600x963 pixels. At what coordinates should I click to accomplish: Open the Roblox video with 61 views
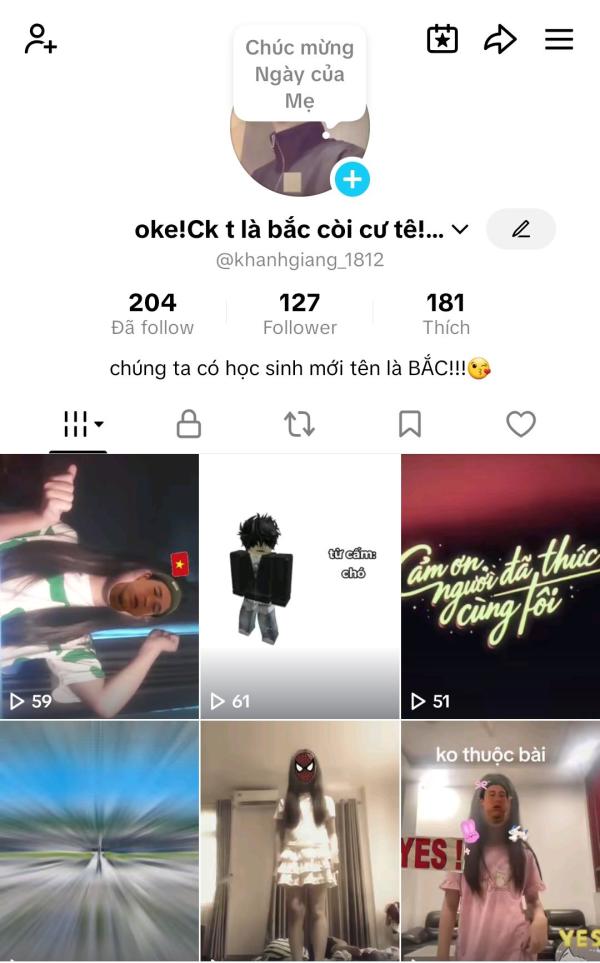point(300,586)
